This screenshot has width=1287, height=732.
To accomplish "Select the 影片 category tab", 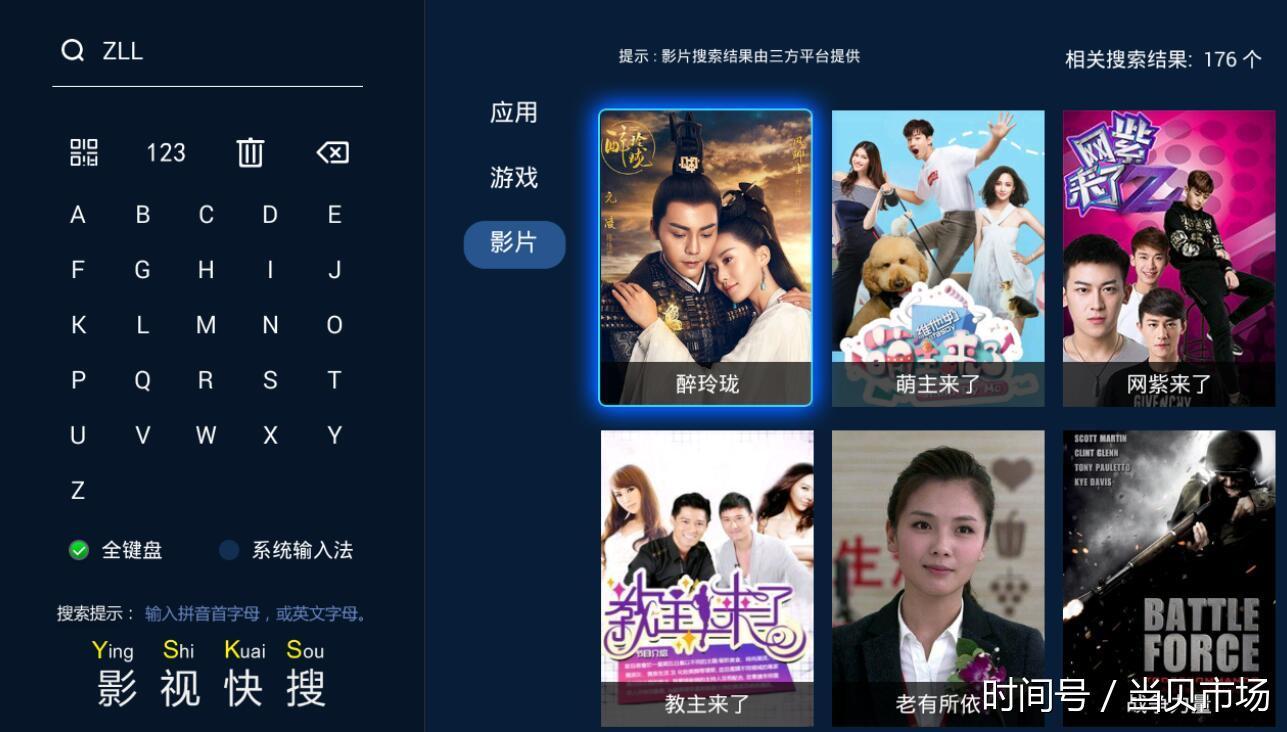I will click(514, 243).
